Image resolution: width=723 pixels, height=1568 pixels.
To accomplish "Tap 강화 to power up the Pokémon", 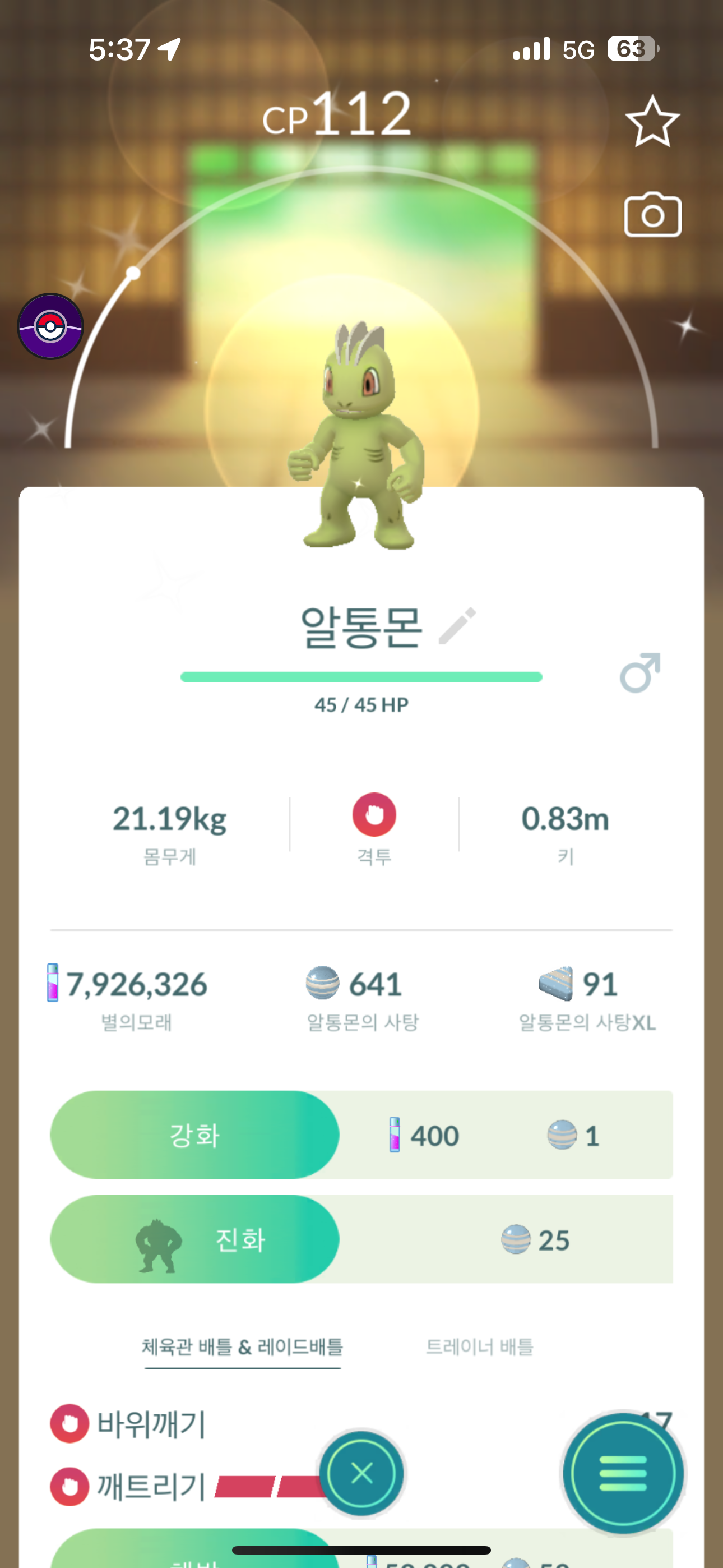I will tap(194, 1135).
